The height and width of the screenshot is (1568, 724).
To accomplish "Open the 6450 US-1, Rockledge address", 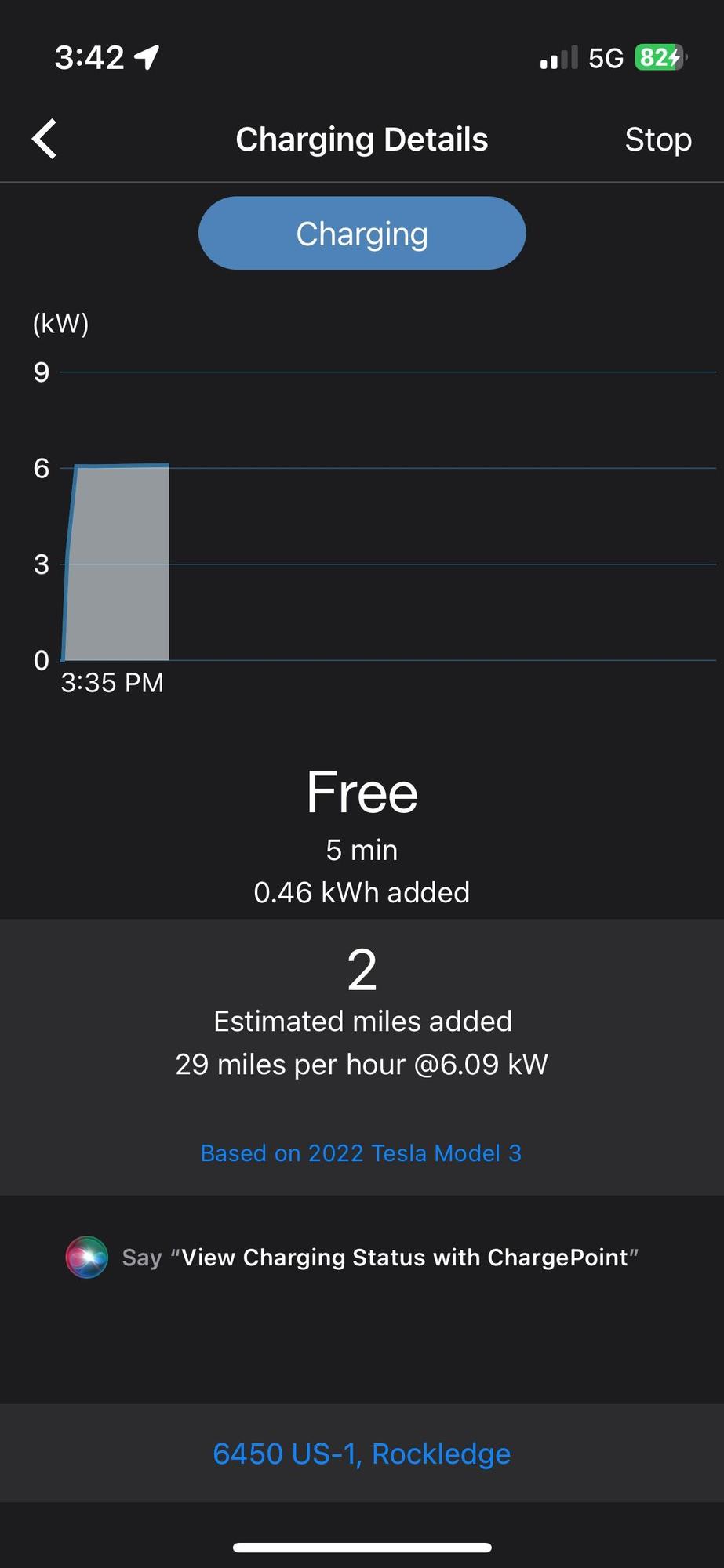I will click(x=362, y=1453).
